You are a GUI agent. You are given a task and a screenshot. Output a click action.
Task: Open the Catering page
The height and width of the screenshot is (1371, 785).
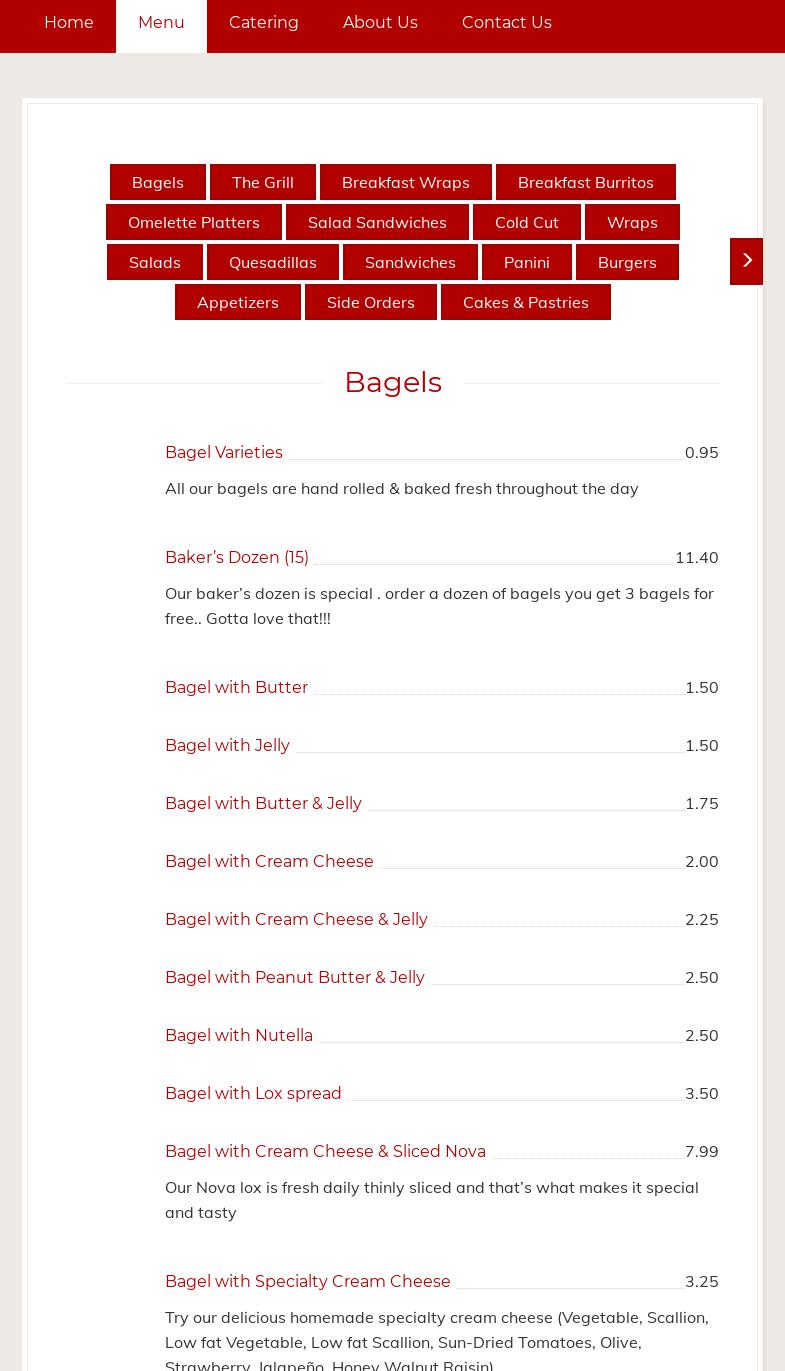coord(263,22)
